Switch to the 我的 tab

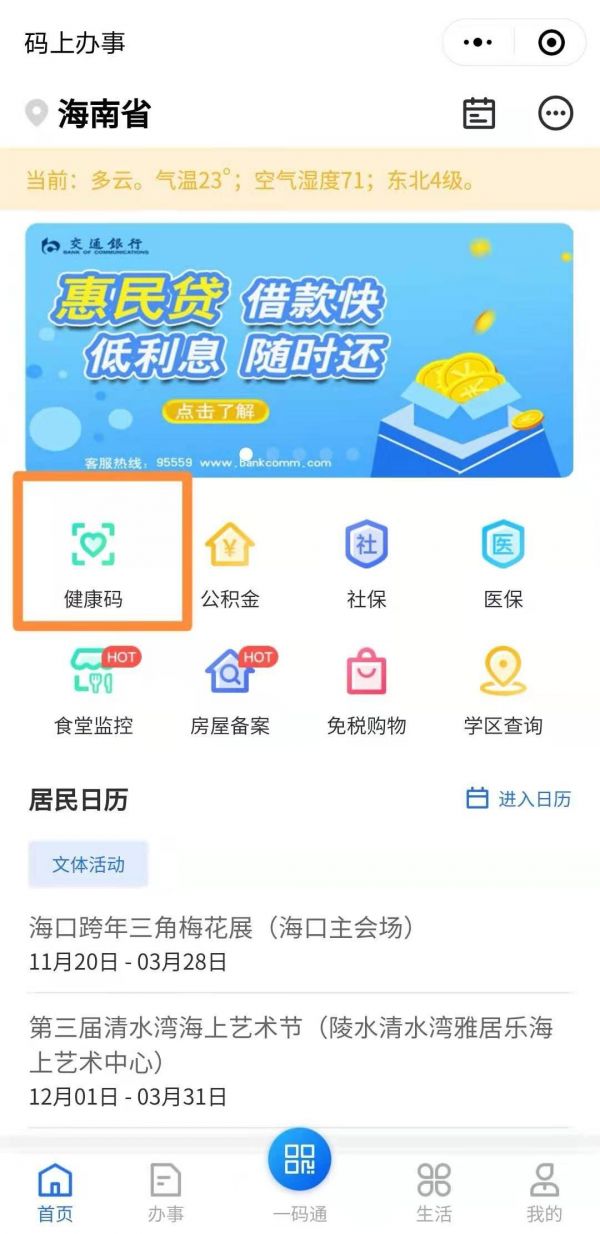tap(544, 1192)
